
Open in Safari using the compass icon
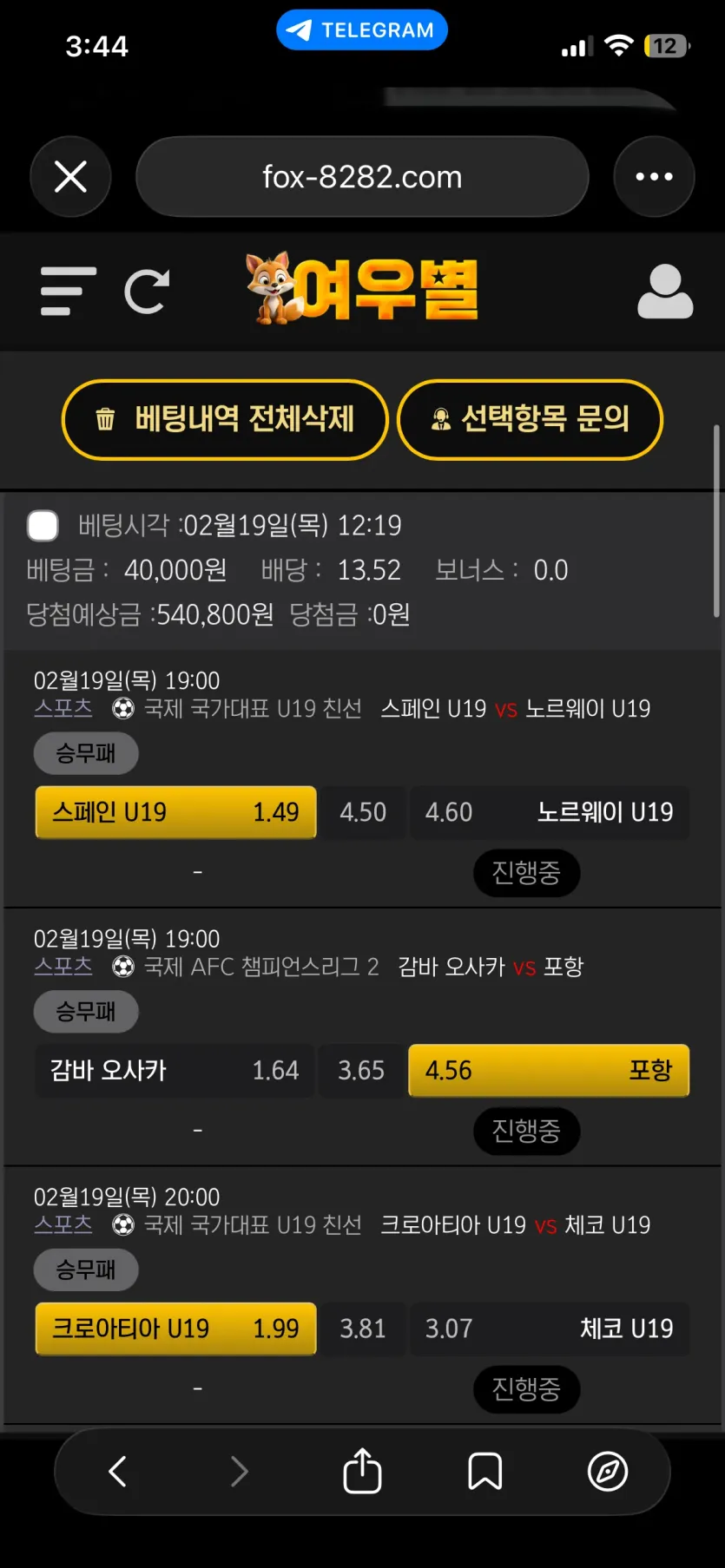(x=608, y=1472)
